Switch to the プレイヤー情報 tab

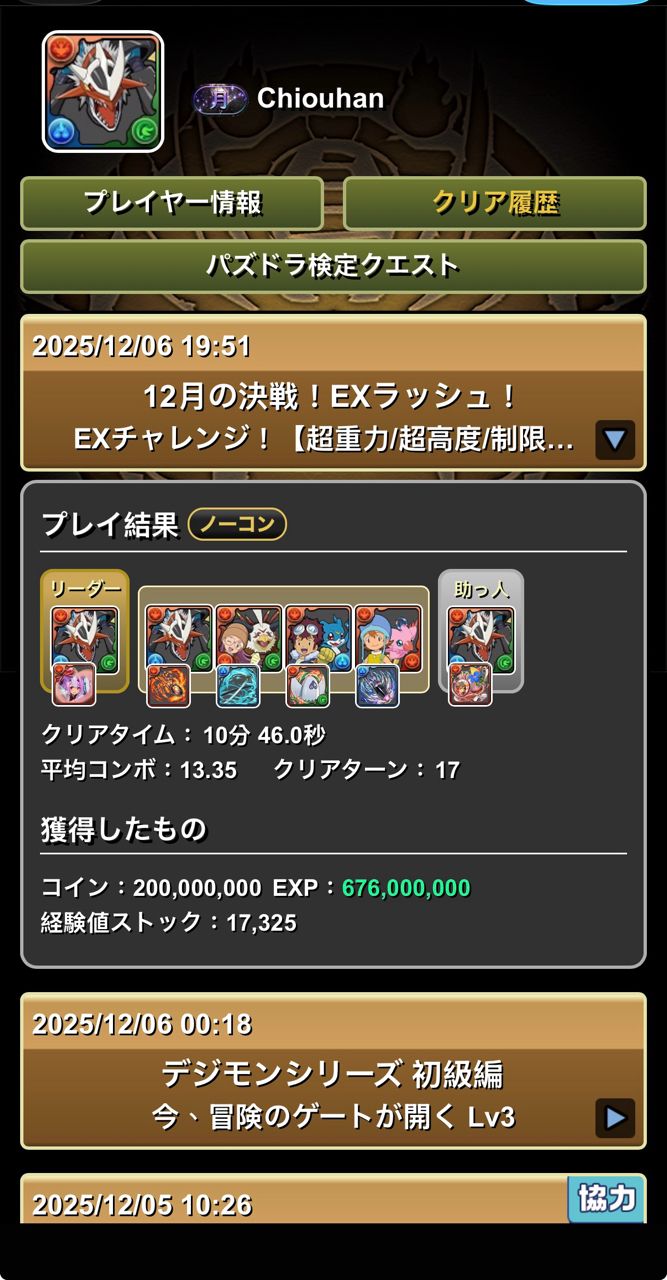coord(171,203)
